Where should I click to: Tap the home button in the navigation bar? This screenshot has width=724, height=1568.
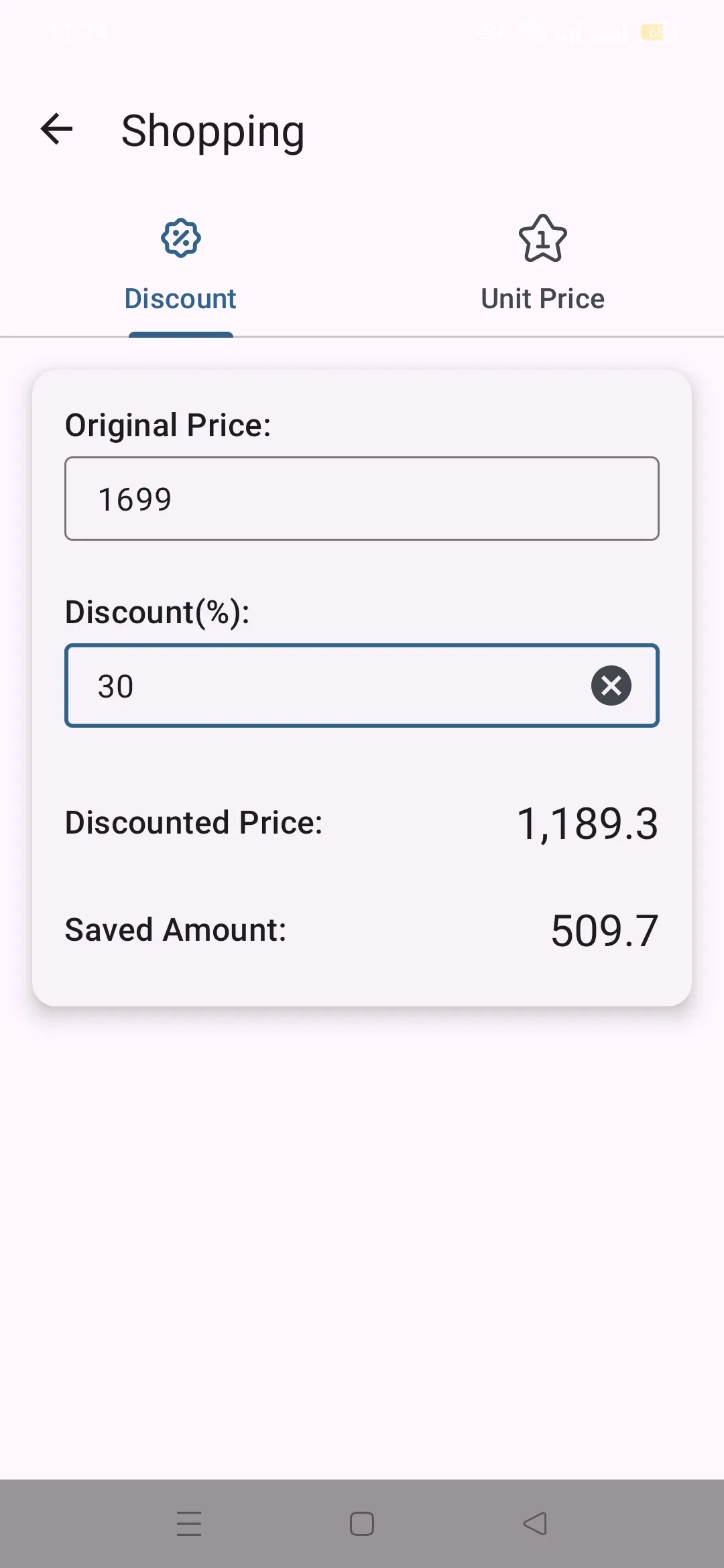tap(362, 1524)
